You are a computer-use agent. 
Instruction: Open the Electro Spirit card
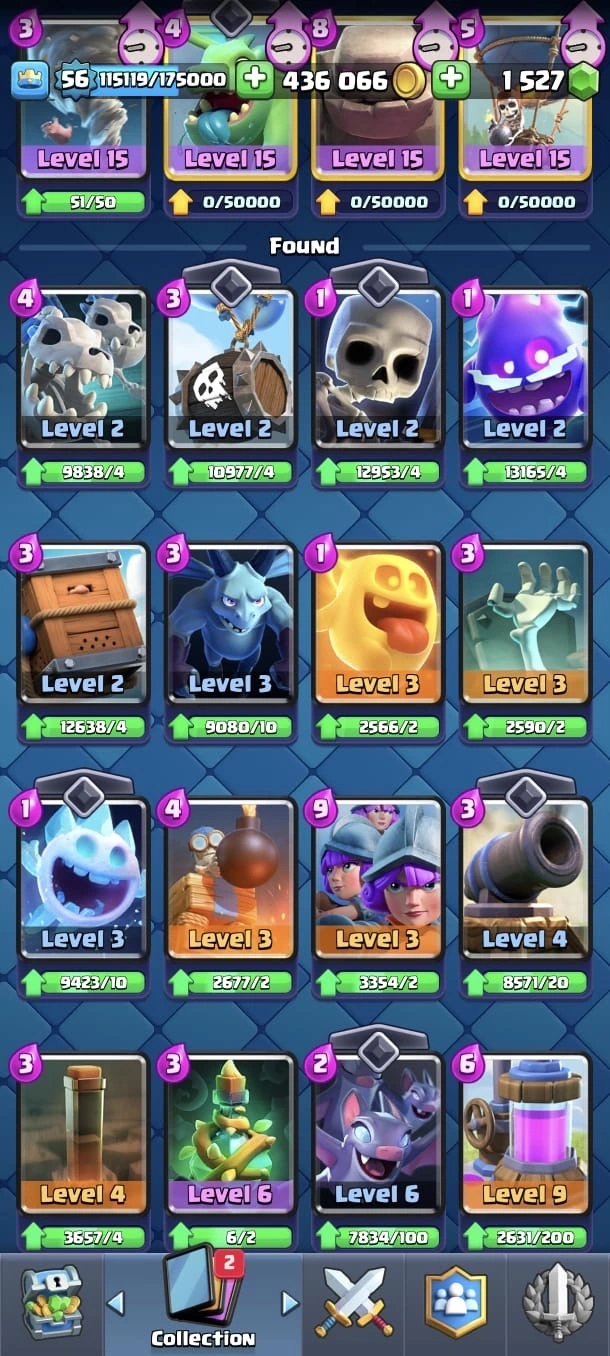(x=525, y=370)
